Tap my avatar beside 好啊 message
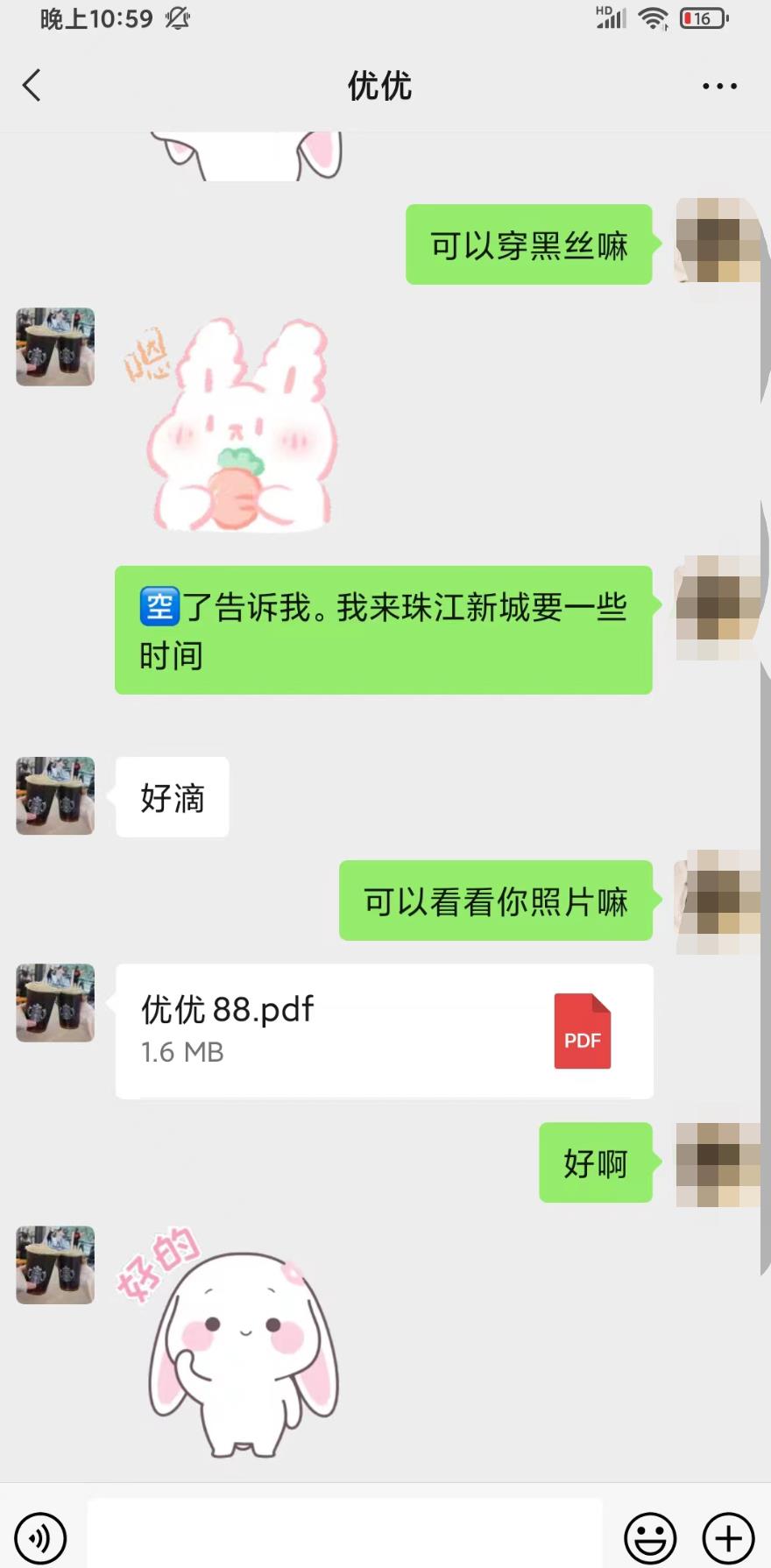Viewport: 771px width, 1568px height. click(x=717, y=1163)
